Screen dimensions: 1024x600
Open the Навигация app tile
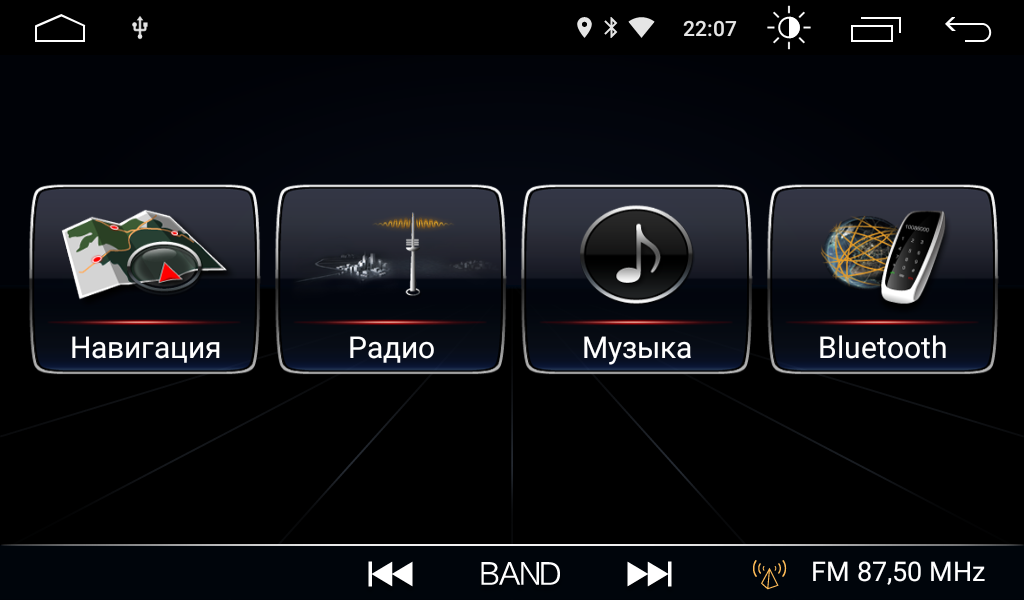pos(145,280)
